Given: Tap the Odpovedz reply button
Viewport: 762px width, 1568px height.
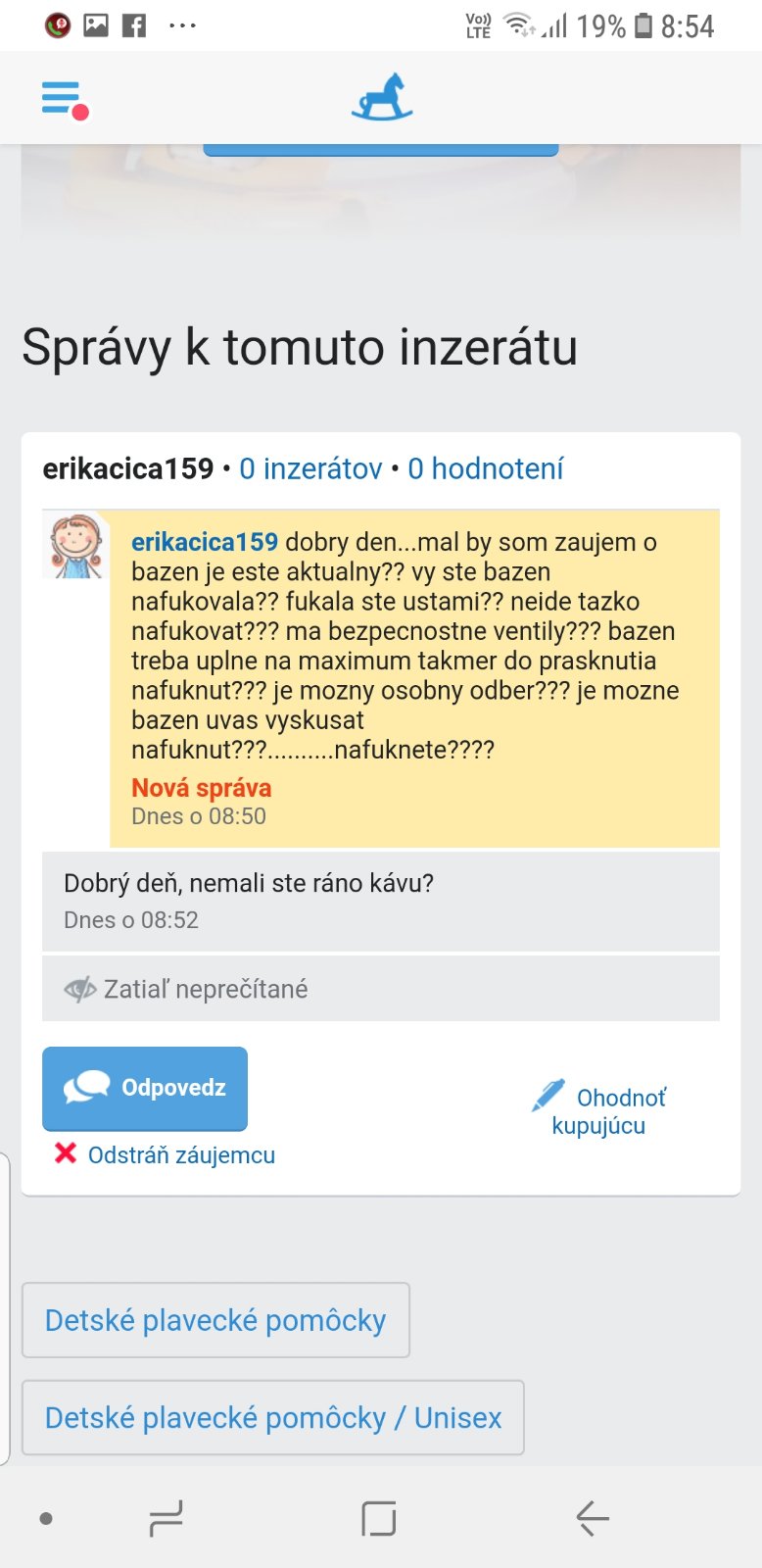Looking at the screenshot, I should (x=145, y=1088).
